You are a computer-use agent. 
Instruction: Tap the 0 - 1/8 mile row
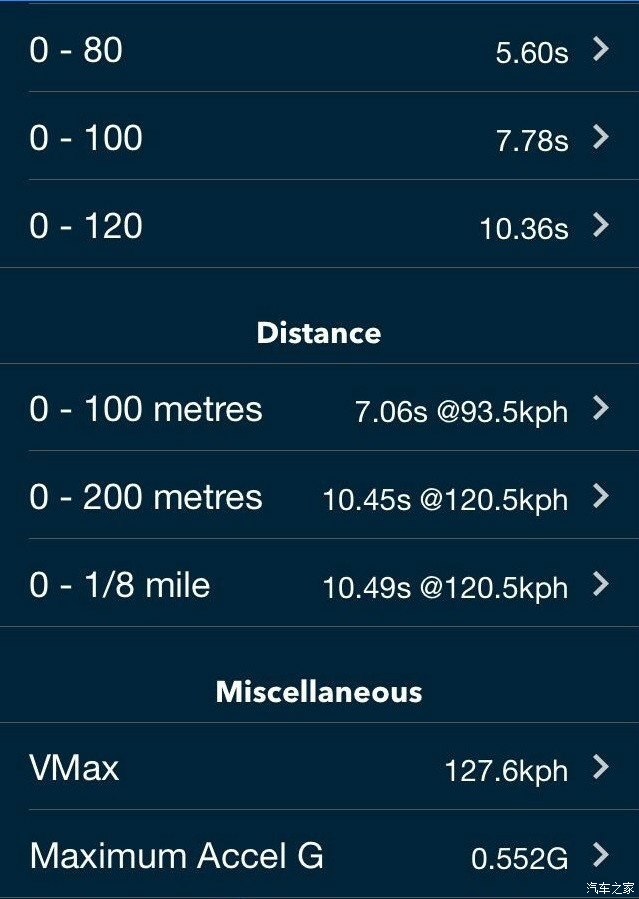tap(319, 585)
